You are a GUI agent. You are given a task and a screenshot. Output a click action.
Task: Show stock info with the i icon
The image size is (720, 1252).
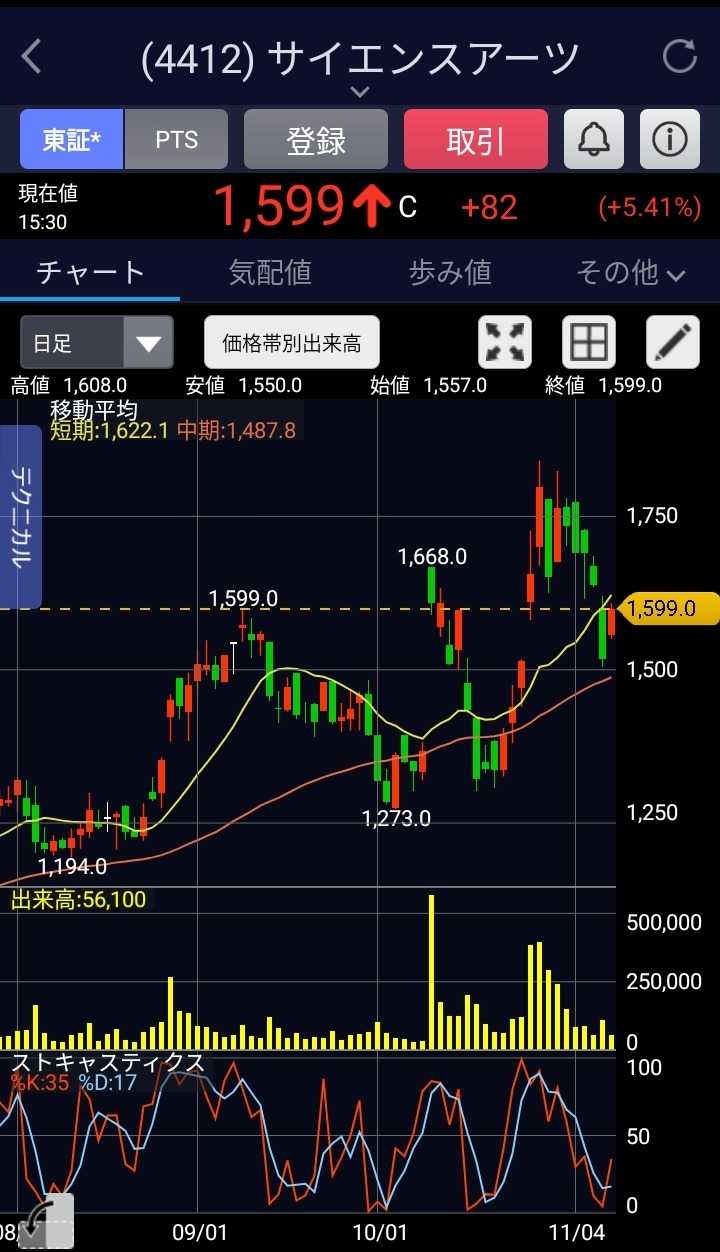(669, 140)
